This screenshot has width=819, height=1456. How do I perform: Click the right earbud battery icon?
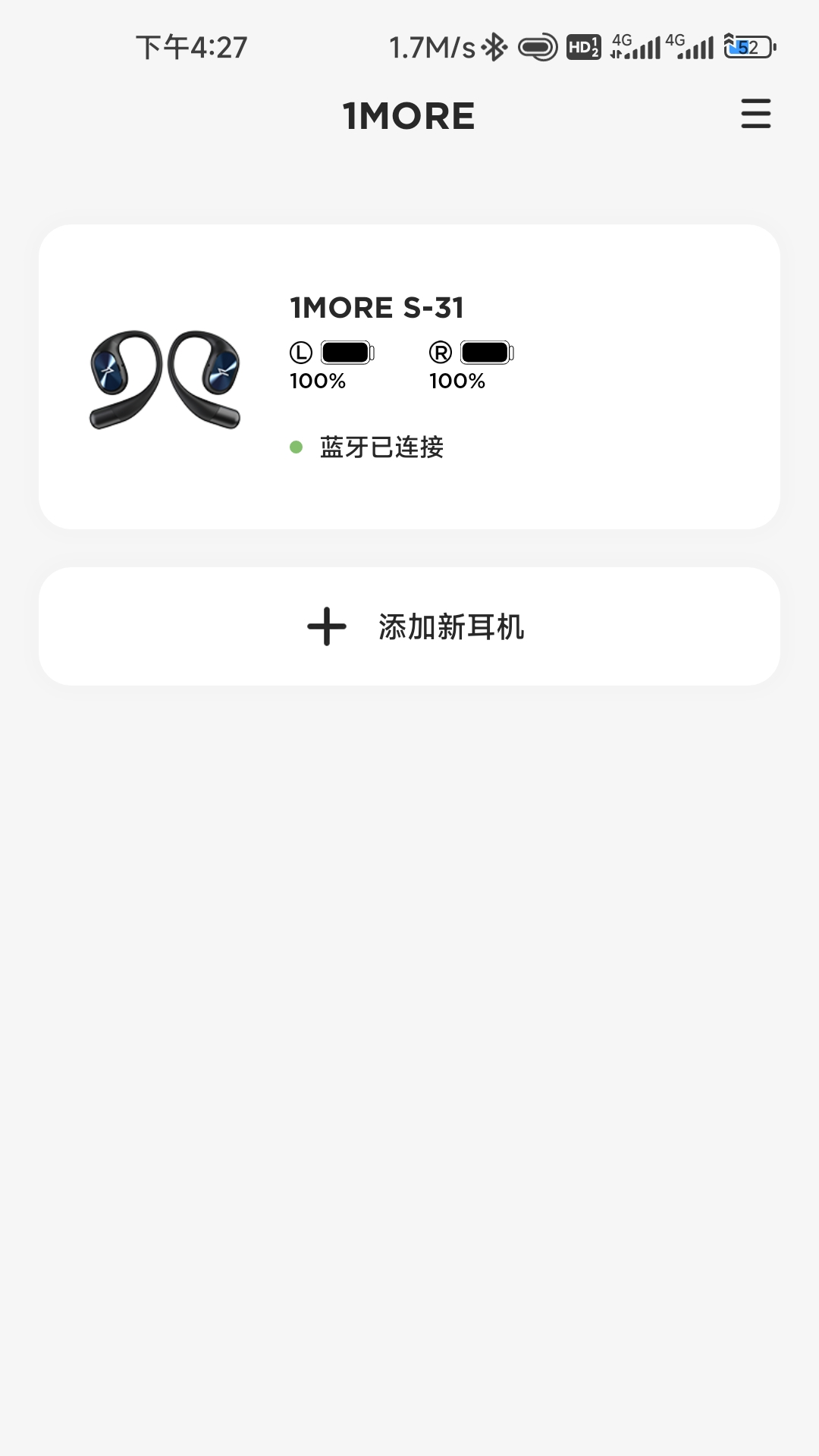pos(485,352)
